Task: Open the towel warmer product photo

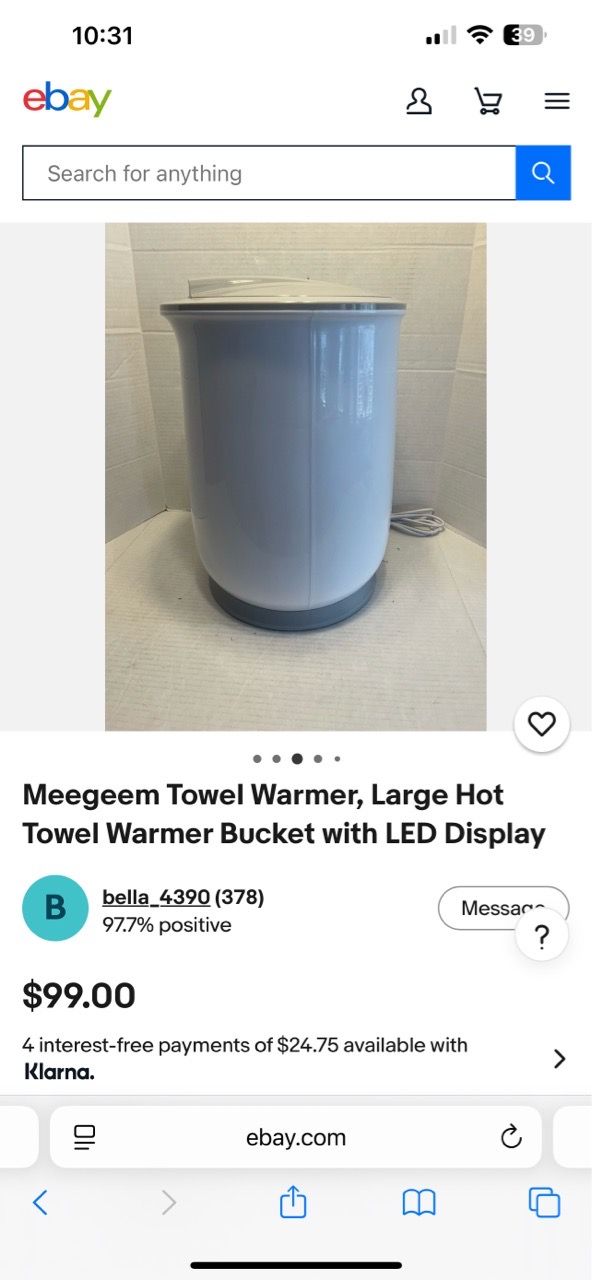Action: tap(296, 476)
